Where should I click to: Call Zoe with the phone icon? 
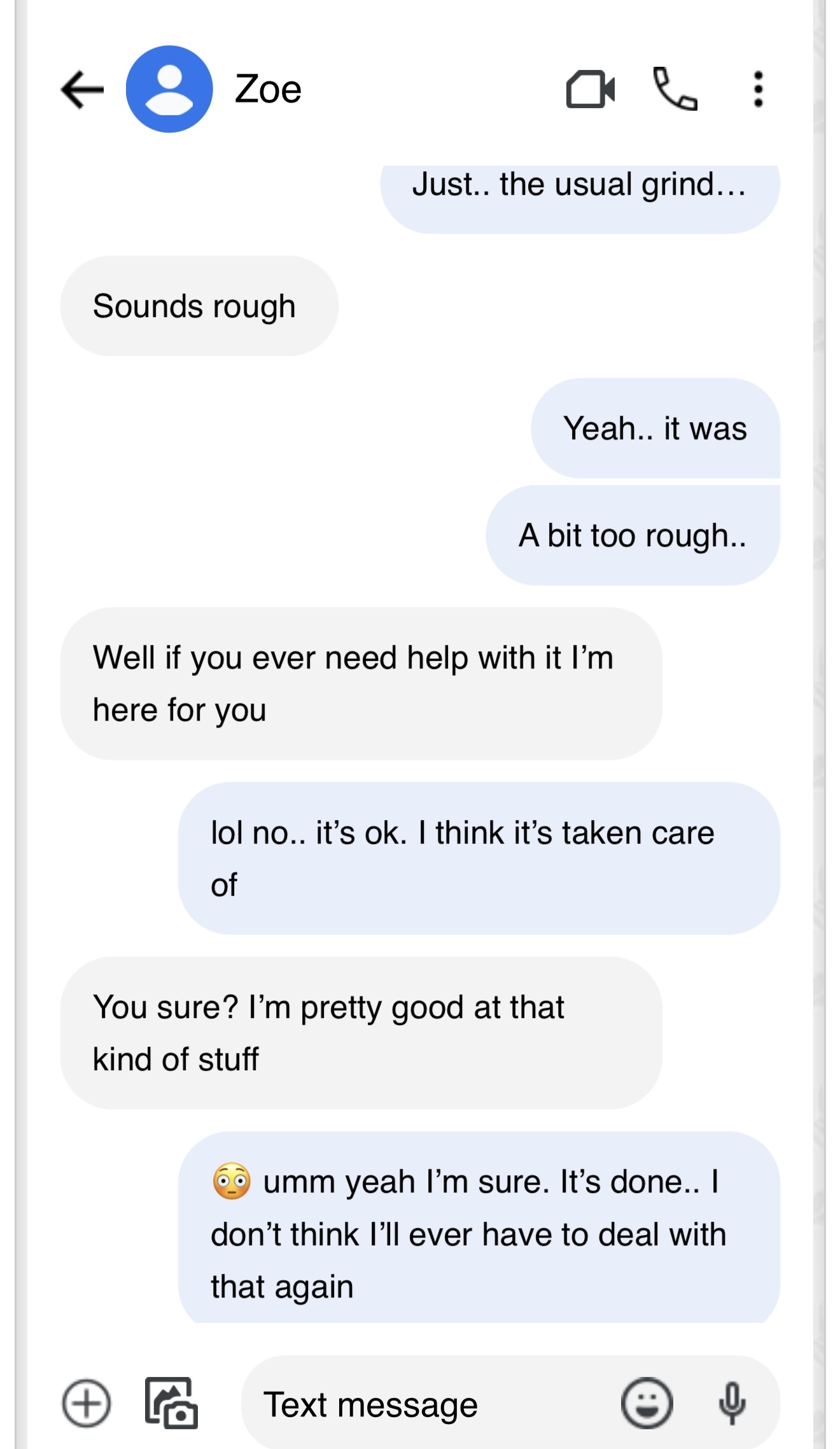pyautogui.click(x=676, y=88)
